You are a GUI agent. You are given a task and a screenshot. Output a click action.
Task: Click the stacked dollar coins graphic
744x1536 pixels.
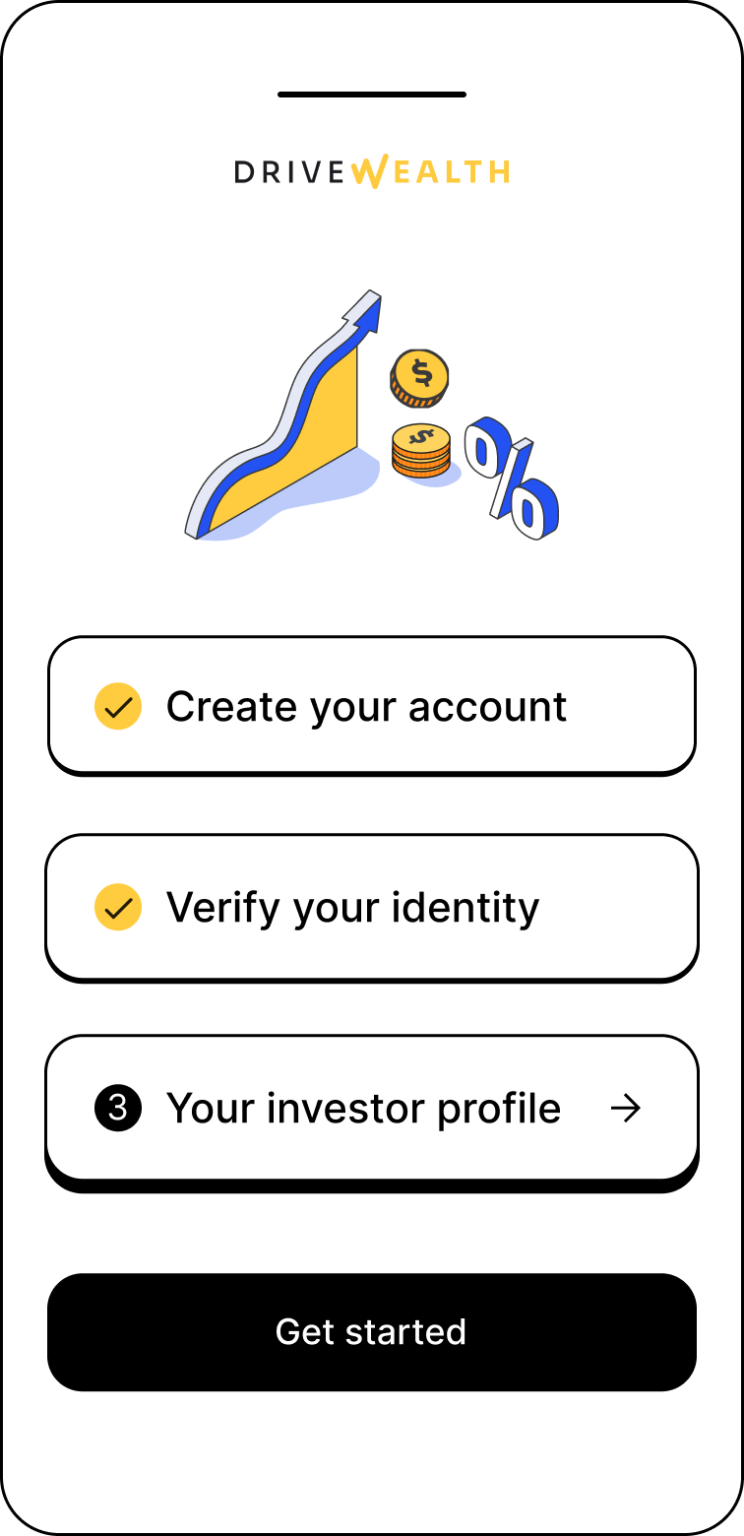click(421, 450)
